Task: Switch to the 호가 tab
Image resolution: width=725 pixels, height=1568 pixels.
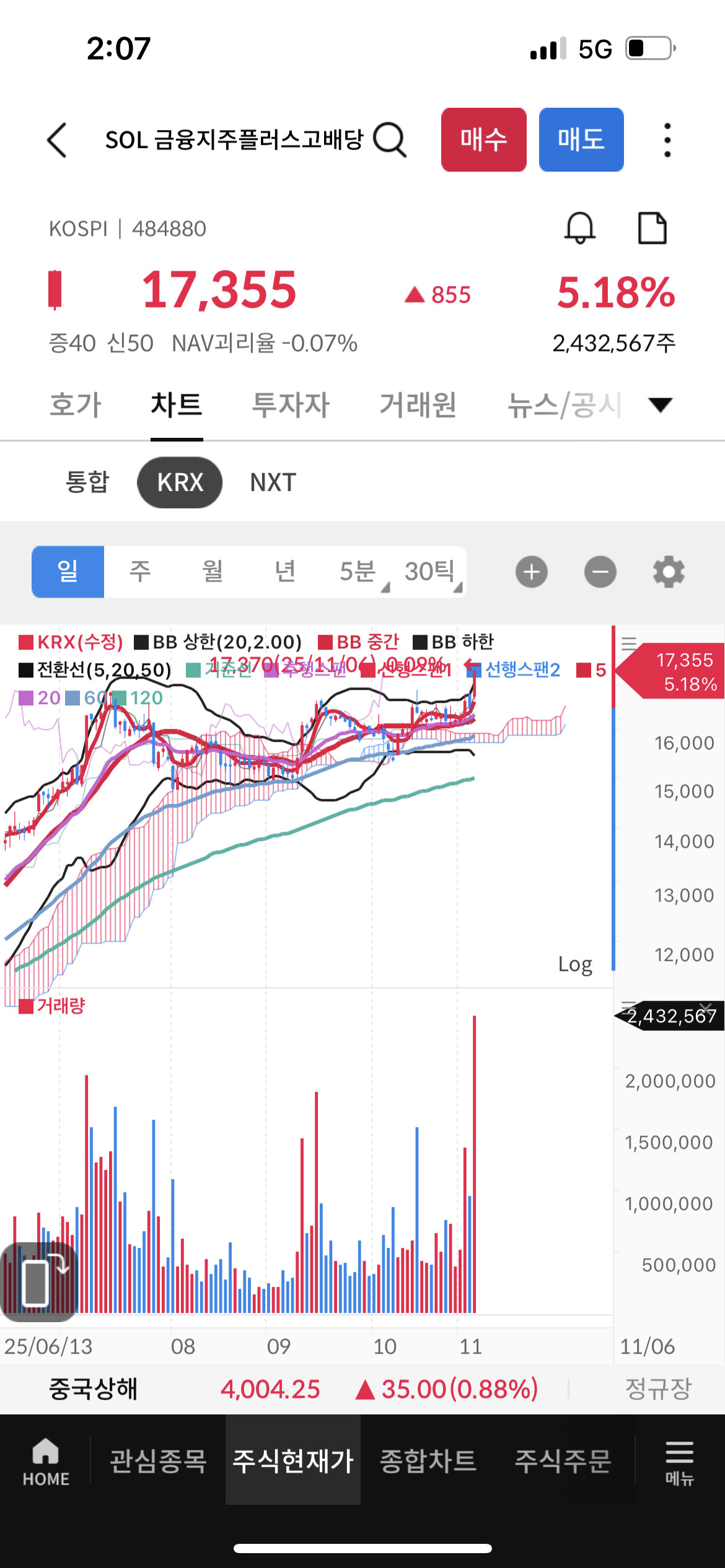Action: click(x=75, y=405)
